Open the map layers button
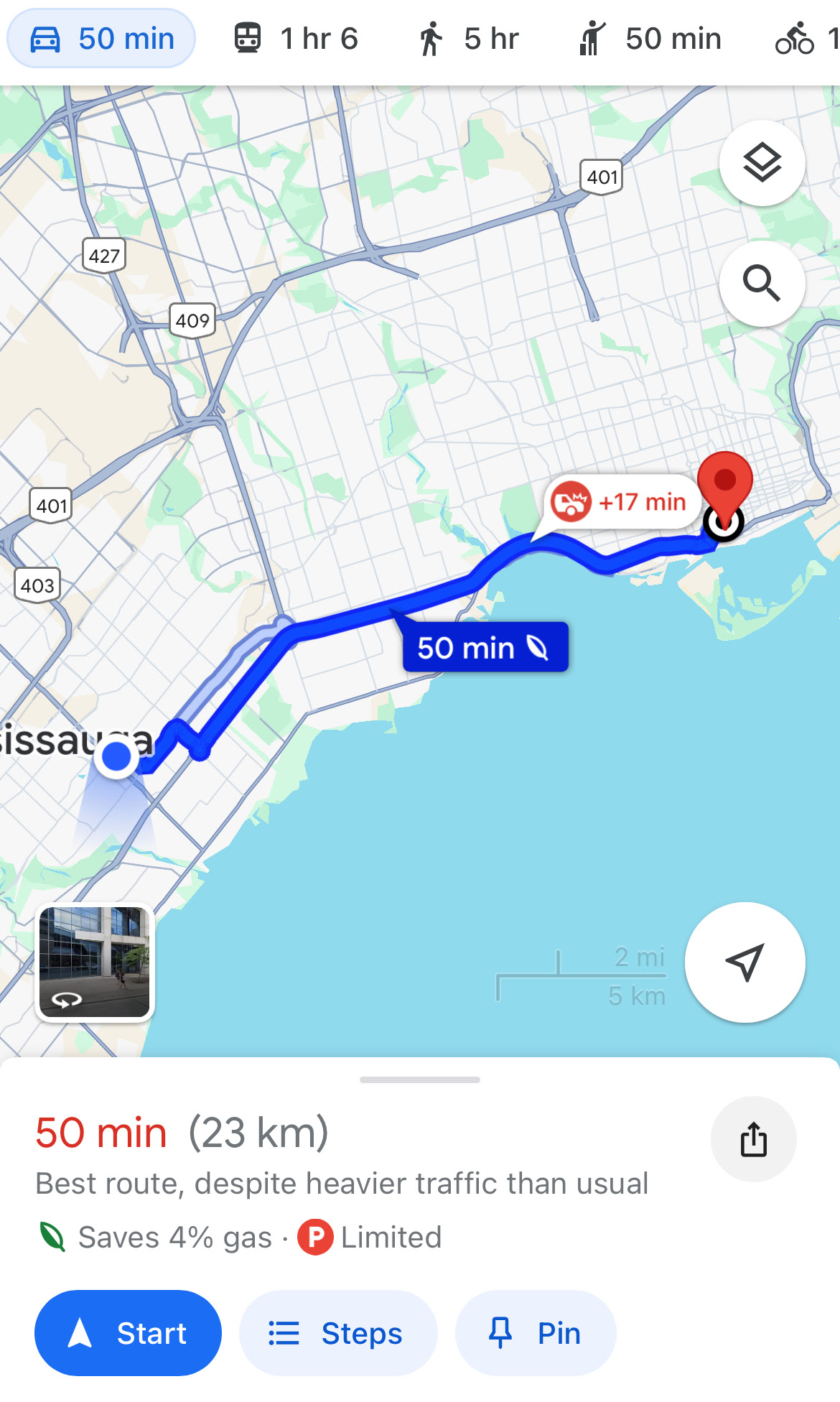This screenshot has height=1402, width=840. [762, 163]
